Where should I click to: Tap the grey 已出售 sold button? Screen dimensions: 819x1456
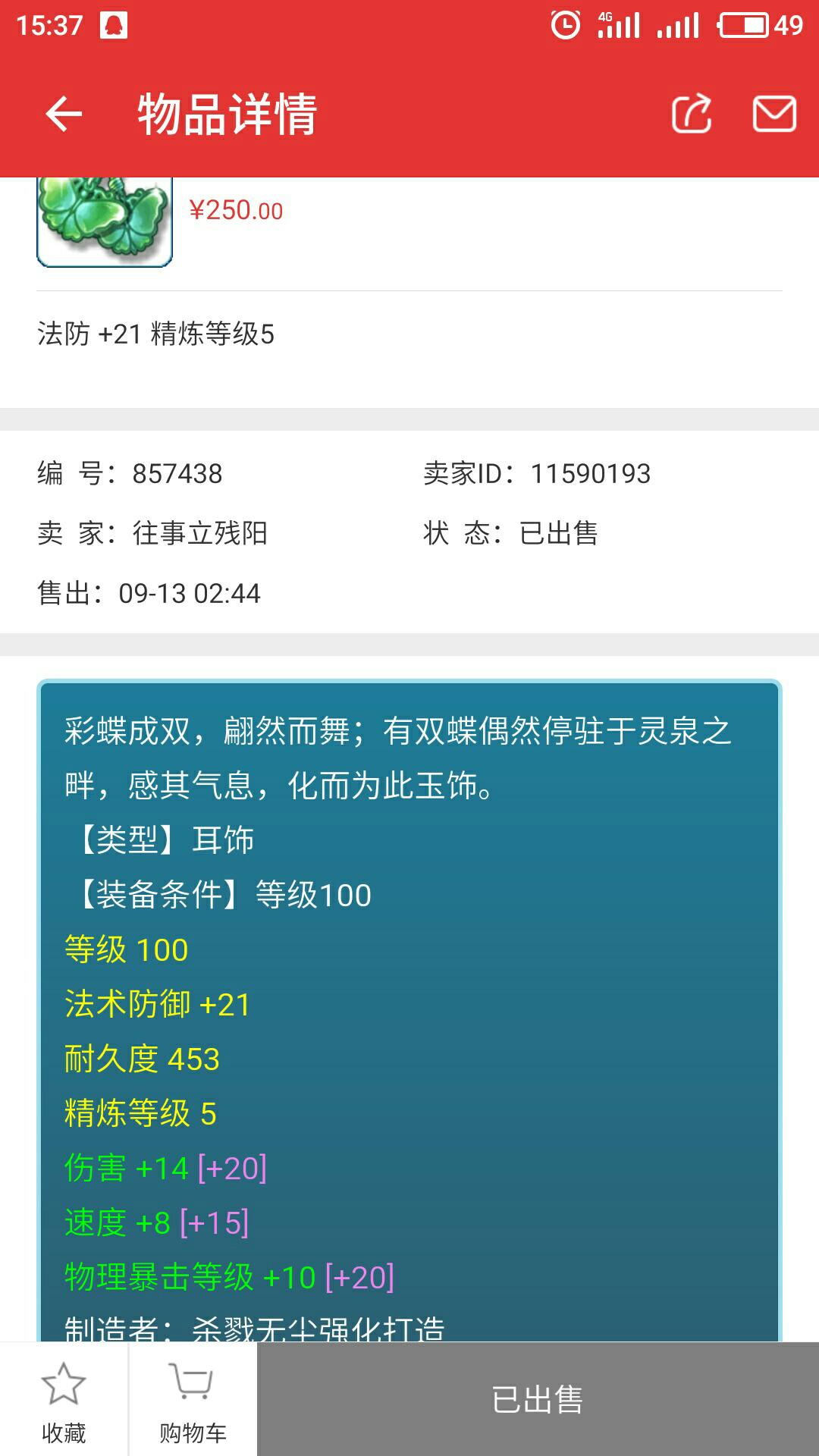538,1399
